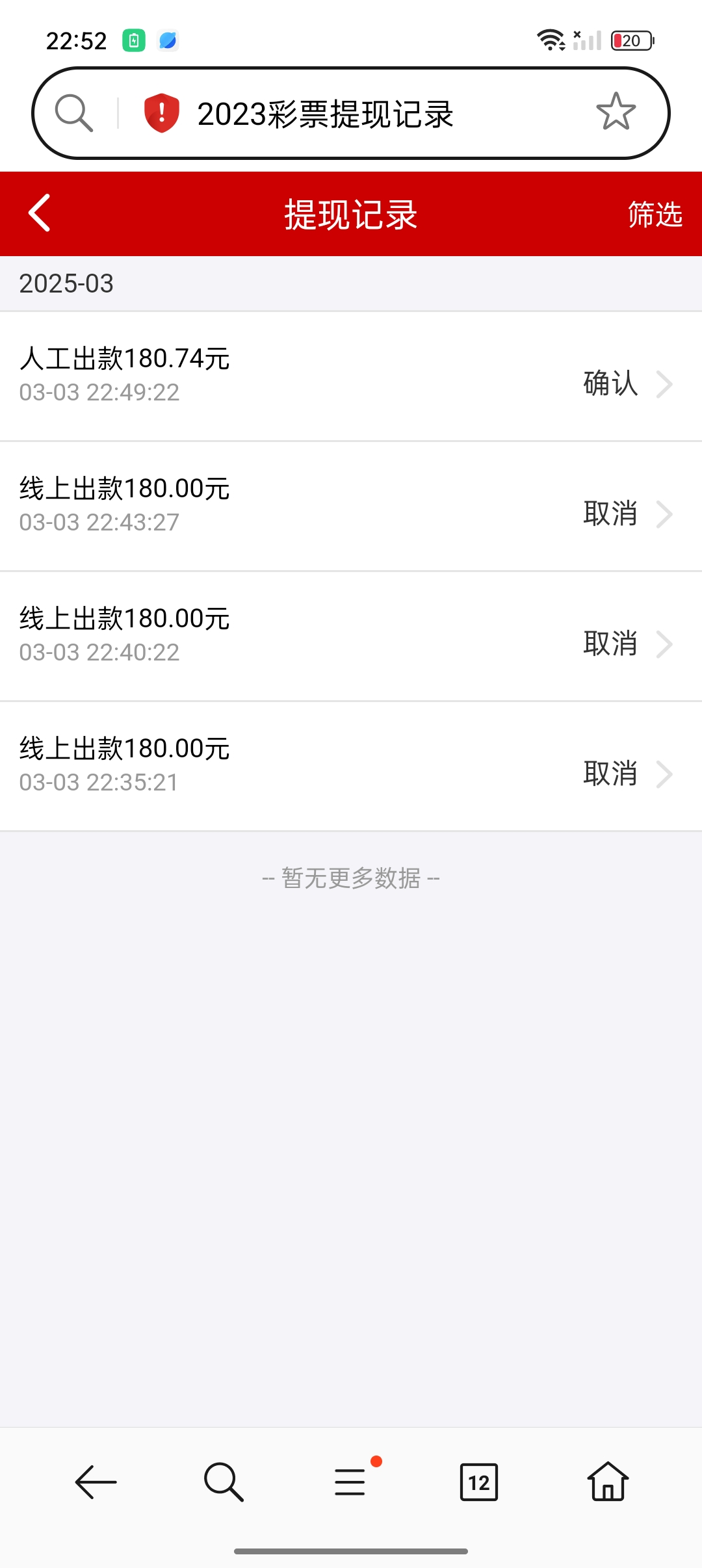
Task: Open the 人工出款180.74元 record
Action: coord(351,376)
